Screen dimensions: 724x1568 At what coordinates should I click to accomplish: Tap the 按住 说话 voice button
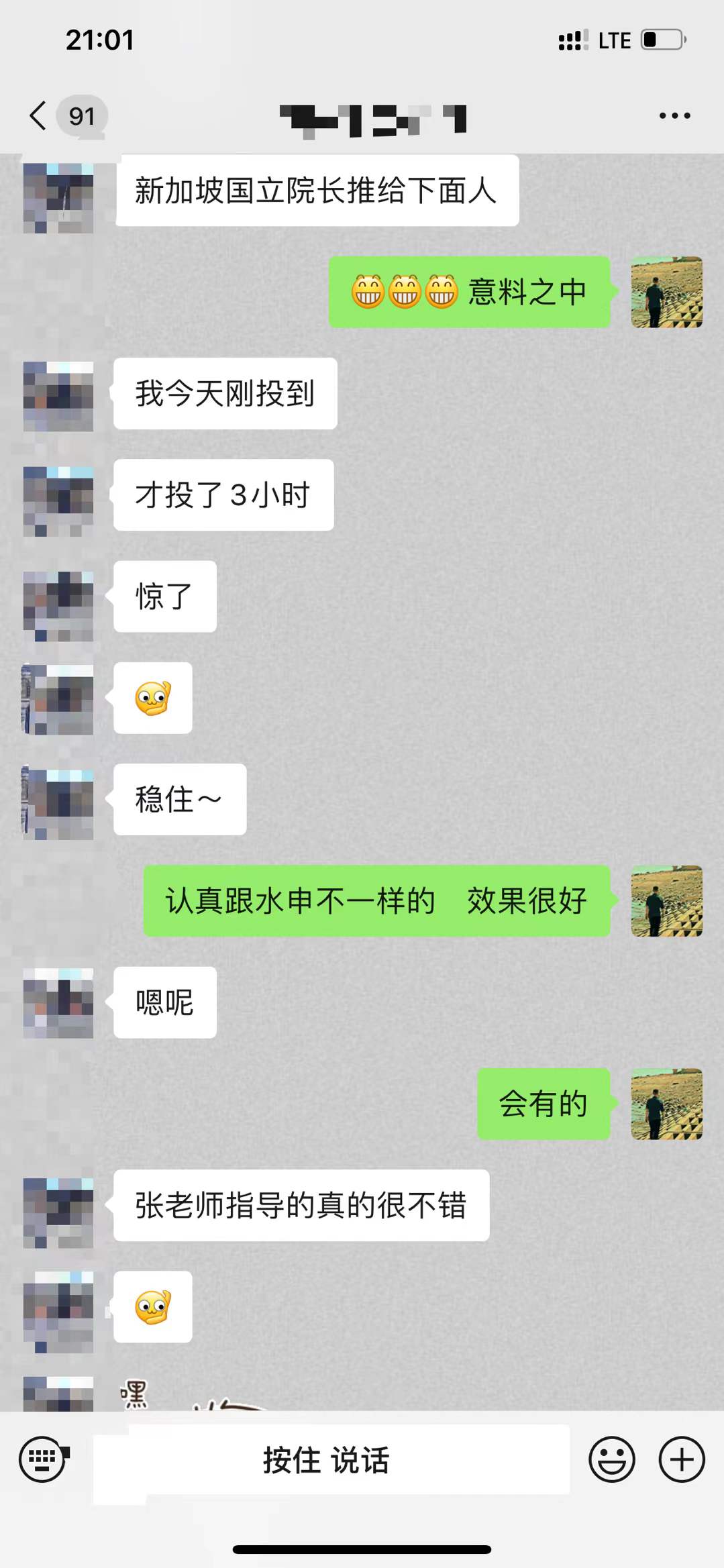click(x=327, y=1460)
